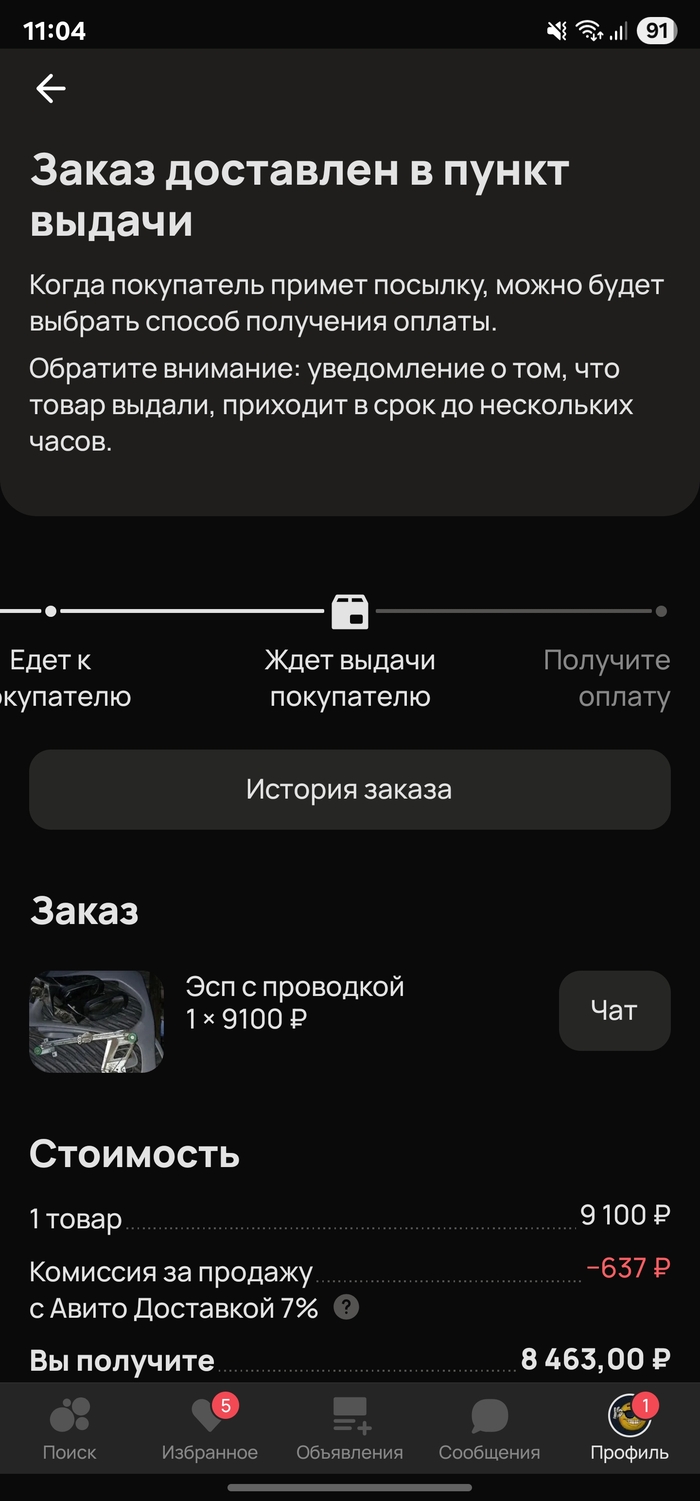The height and width of the screenshot is (1501, 700).
Task: Open История заказа
Action: (349, 789)
